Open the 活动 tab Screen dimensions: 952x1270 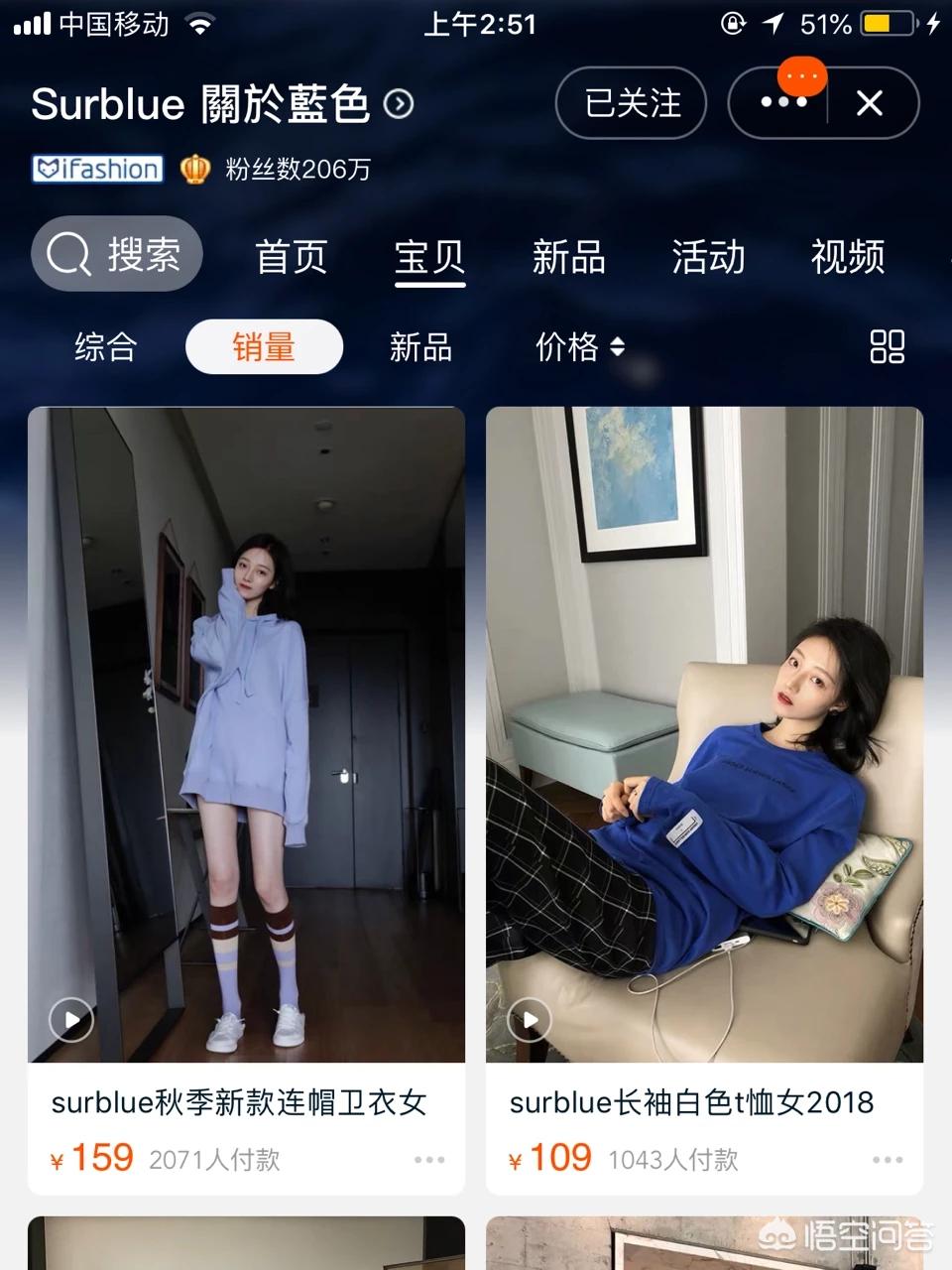click(x=708, y=257)
